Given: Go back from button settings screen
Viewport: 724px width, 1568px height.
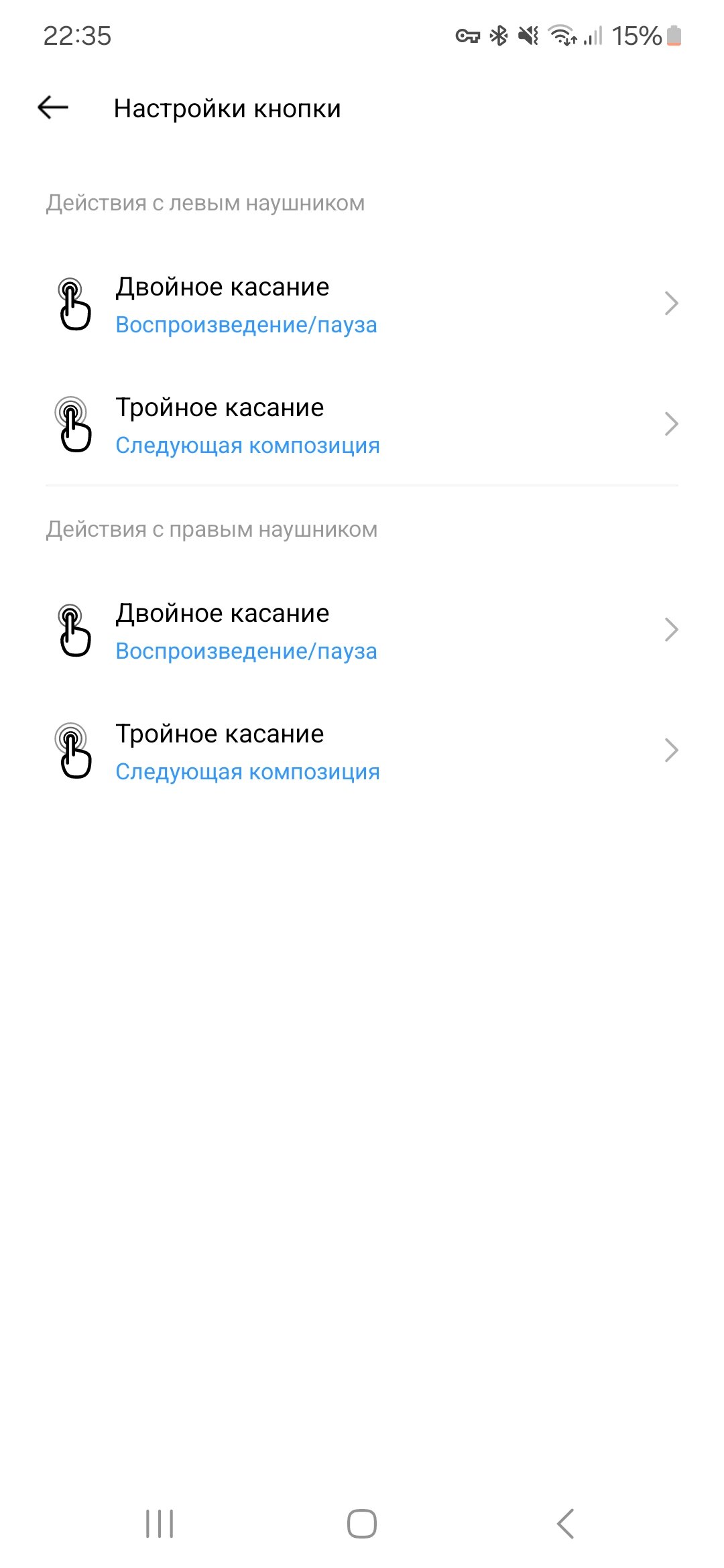Looking at the screenshot, I should 53,107.
